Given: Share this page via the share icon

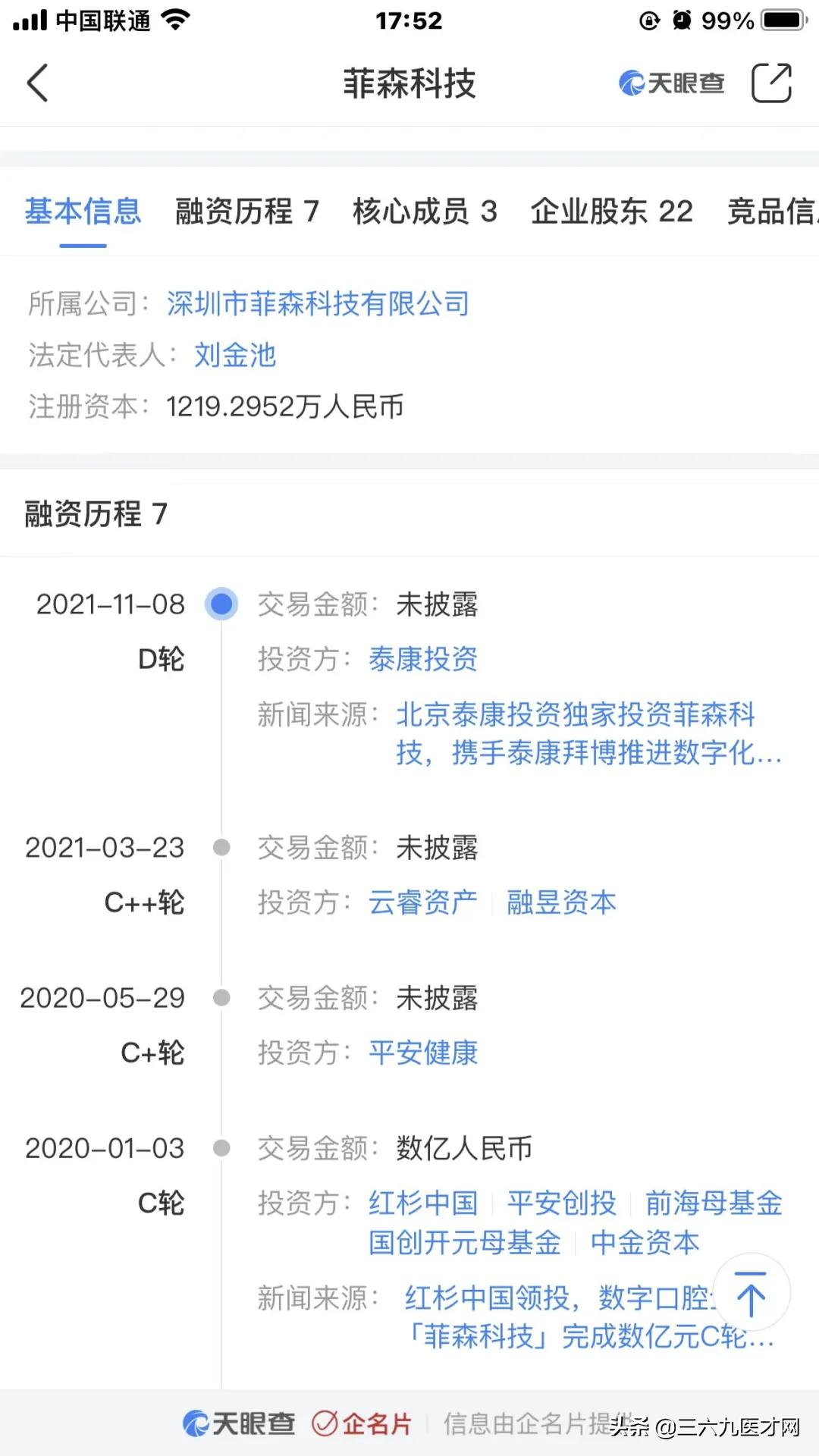Looking at the screenshot, I should point(771,83).
